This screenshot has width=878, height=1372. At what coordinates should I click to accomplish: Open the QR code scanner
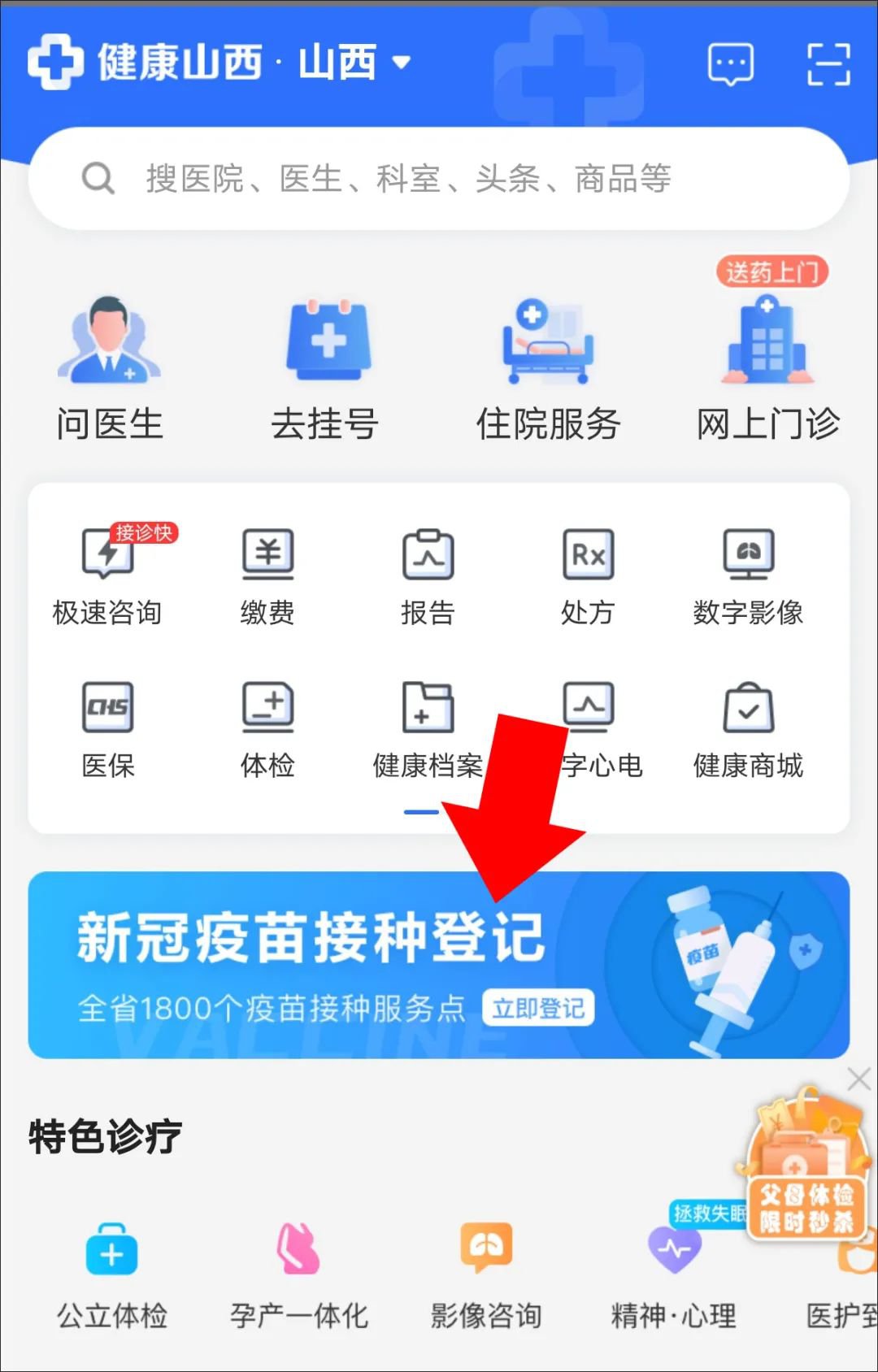tap(828, 64)
